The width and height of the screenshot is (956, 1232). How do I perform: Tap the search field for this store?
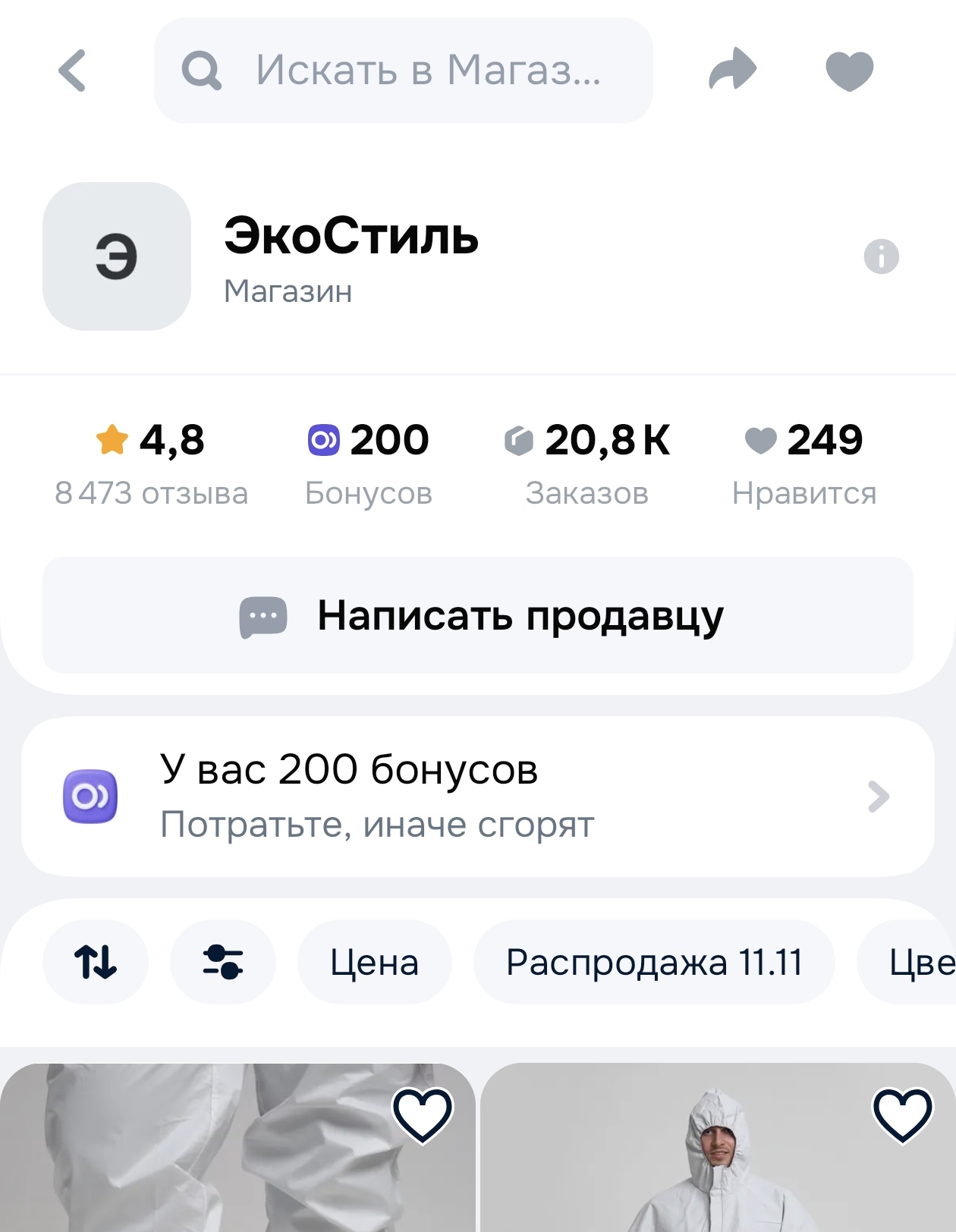point(403,71)
